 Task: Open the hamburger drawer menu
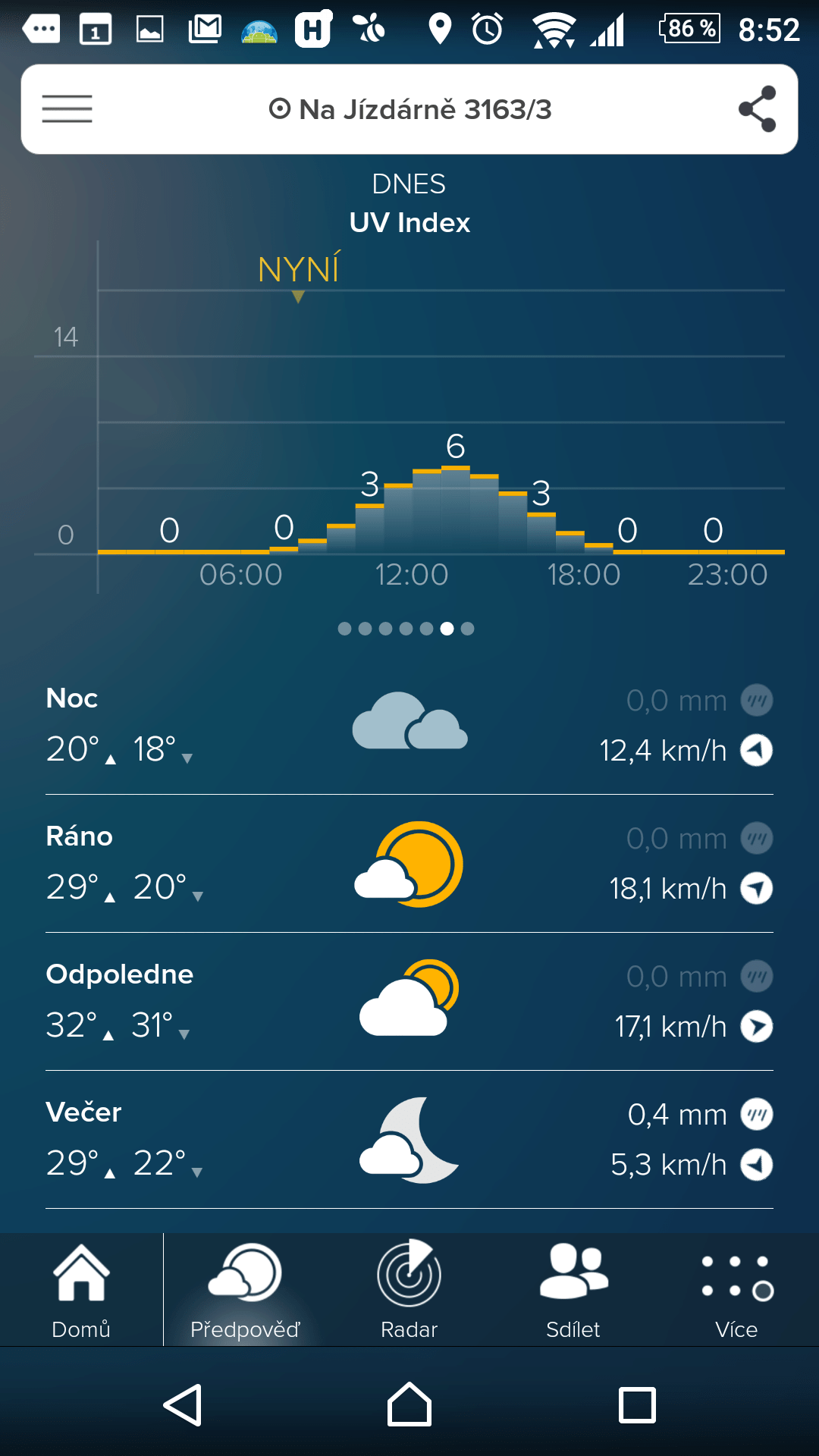tap(67, 109)
